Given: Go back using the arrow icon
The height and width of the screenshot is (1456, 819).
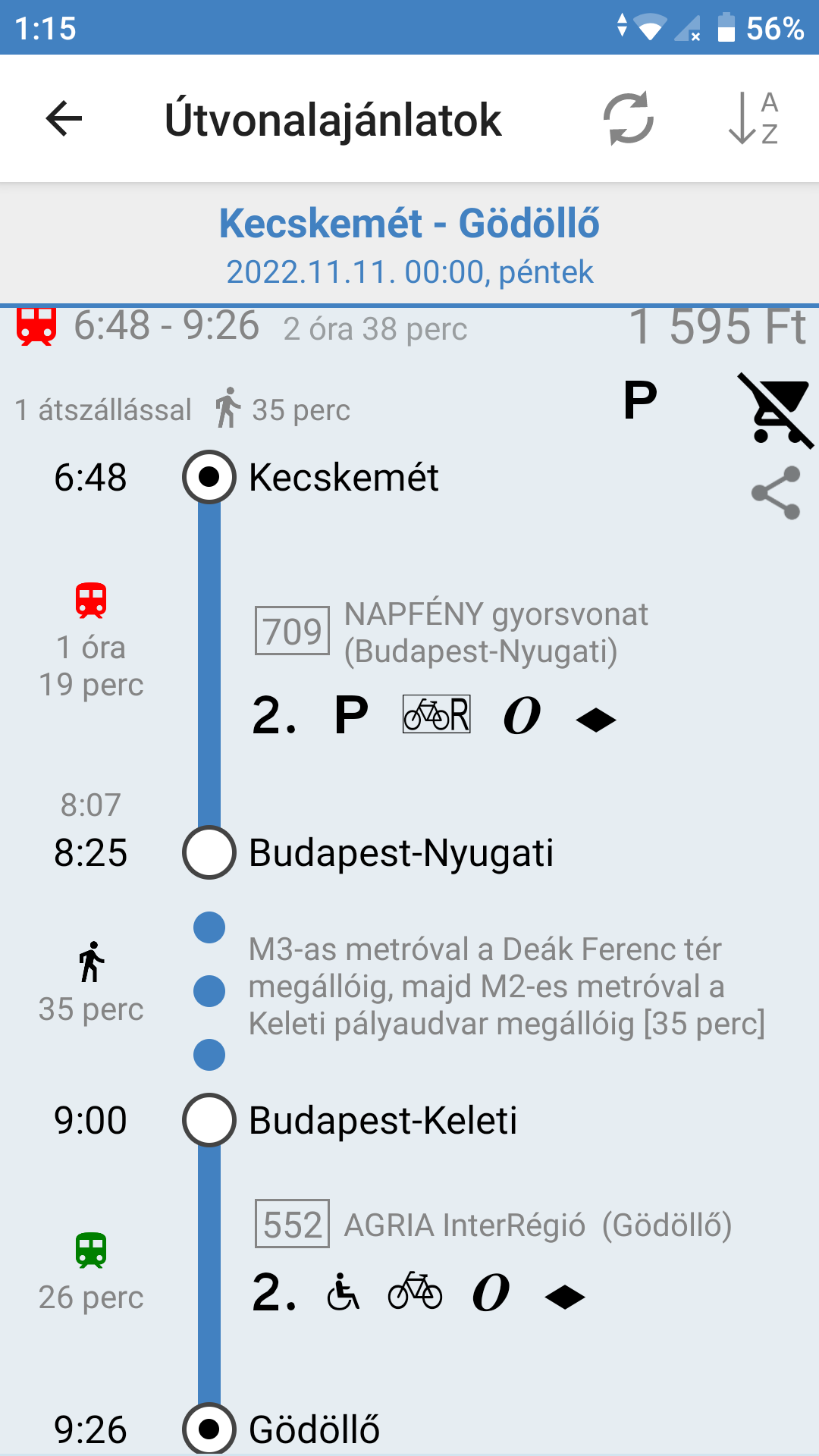Looking at the screenshot, I should [64, 119].
